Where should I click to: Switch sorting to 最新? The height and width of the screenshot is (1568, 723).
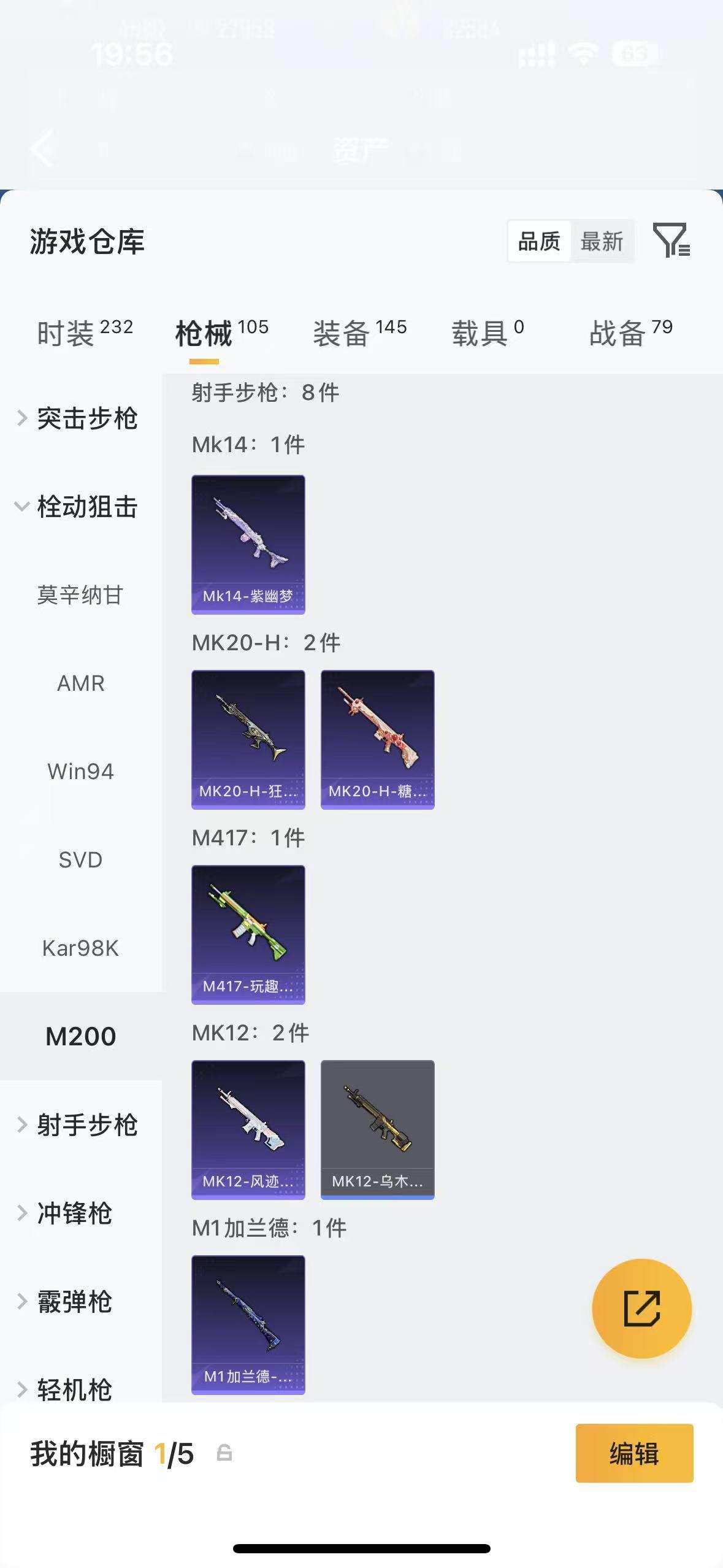pos(602,241)
